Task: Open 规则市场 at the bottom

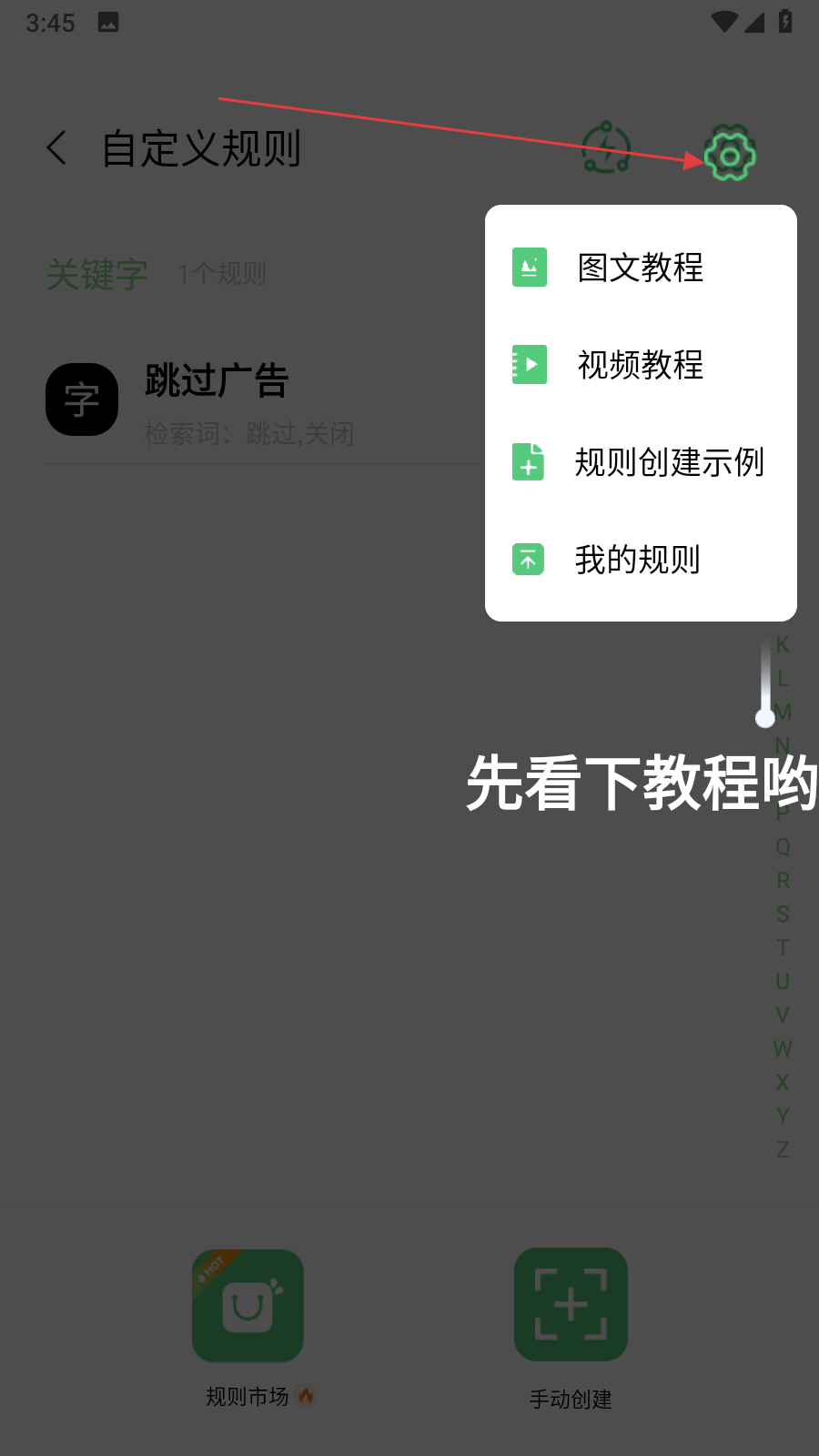Action: [248, 1307]
